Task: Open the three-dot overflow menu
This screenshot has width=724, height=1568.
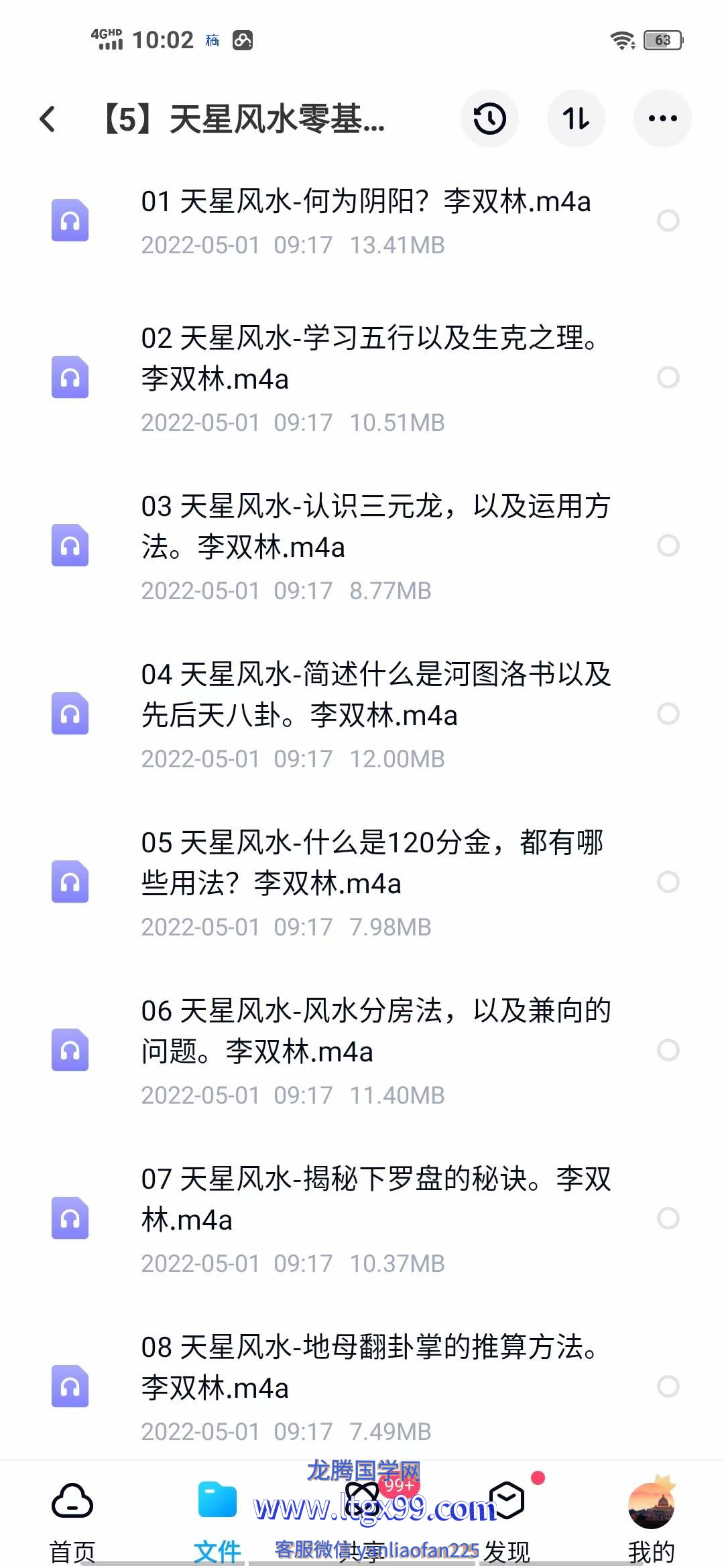Action: click(662, 119)
